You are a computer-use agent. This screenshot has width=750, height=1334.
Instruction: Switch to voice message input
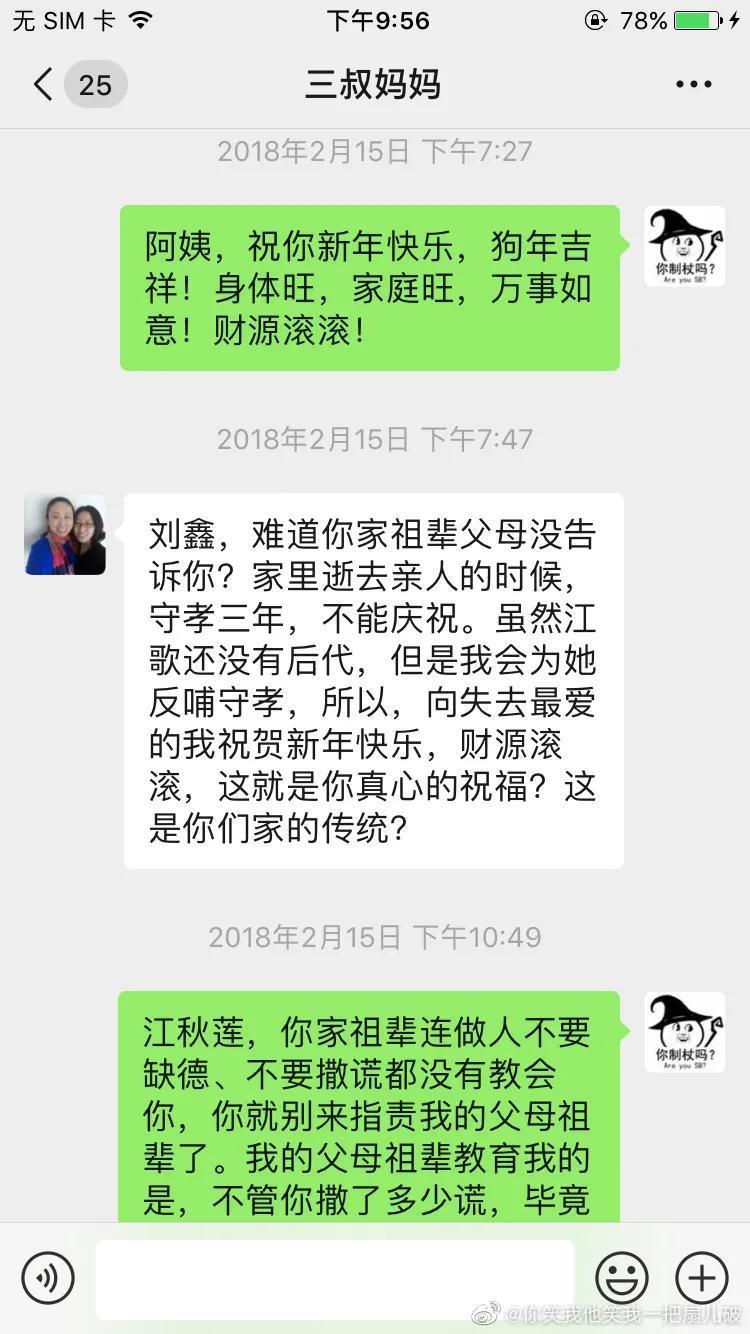47,1277
